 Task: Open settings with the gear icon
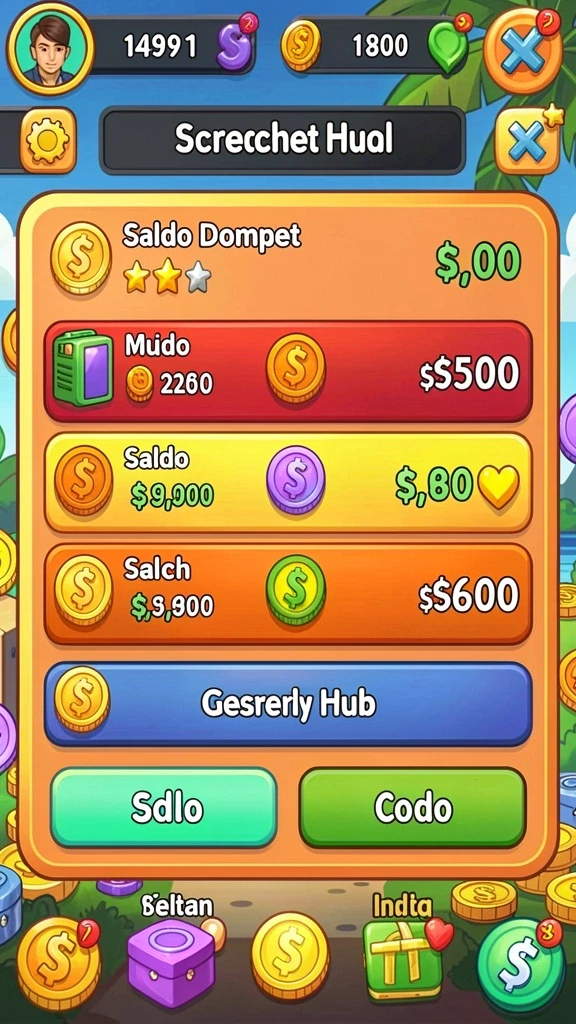coord(48,140)
